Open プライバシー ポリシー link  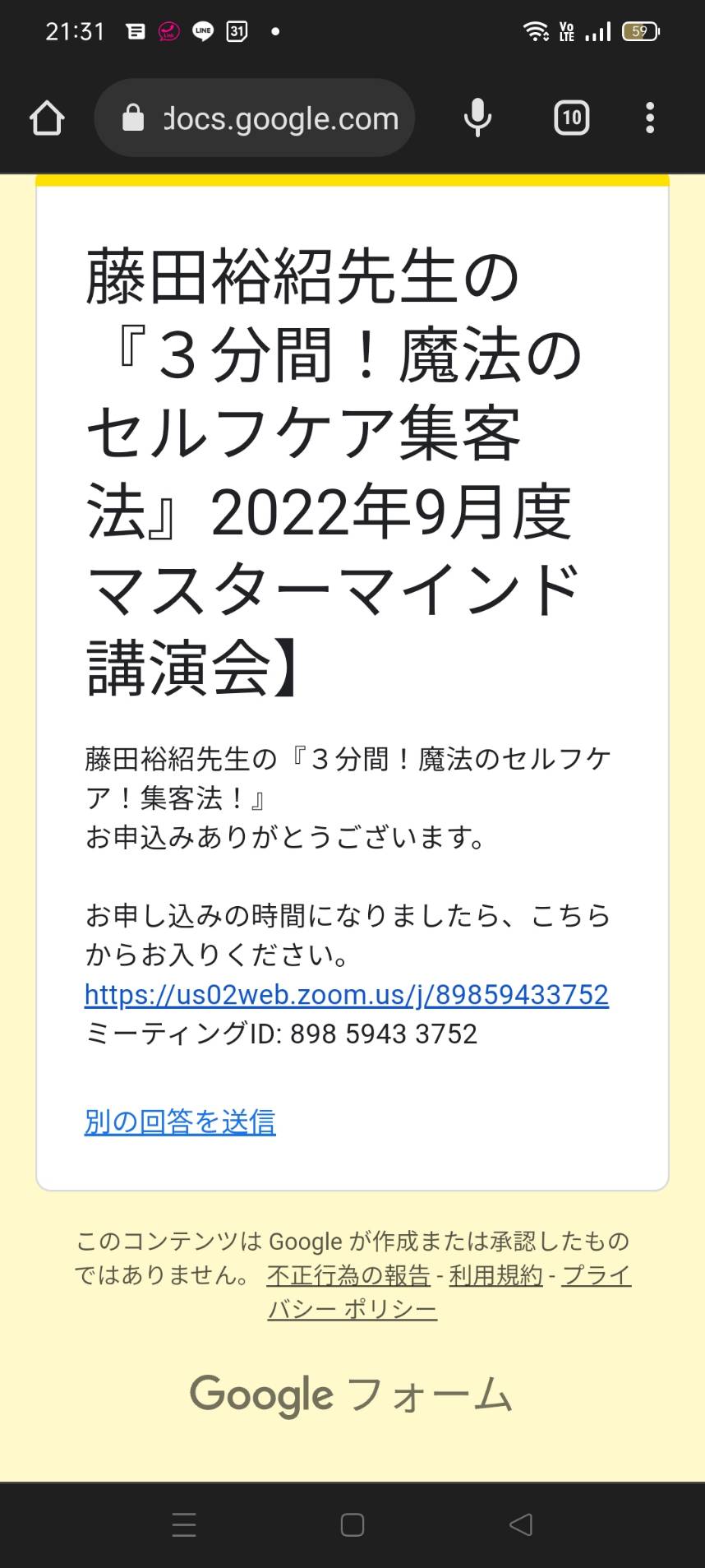449,1292
